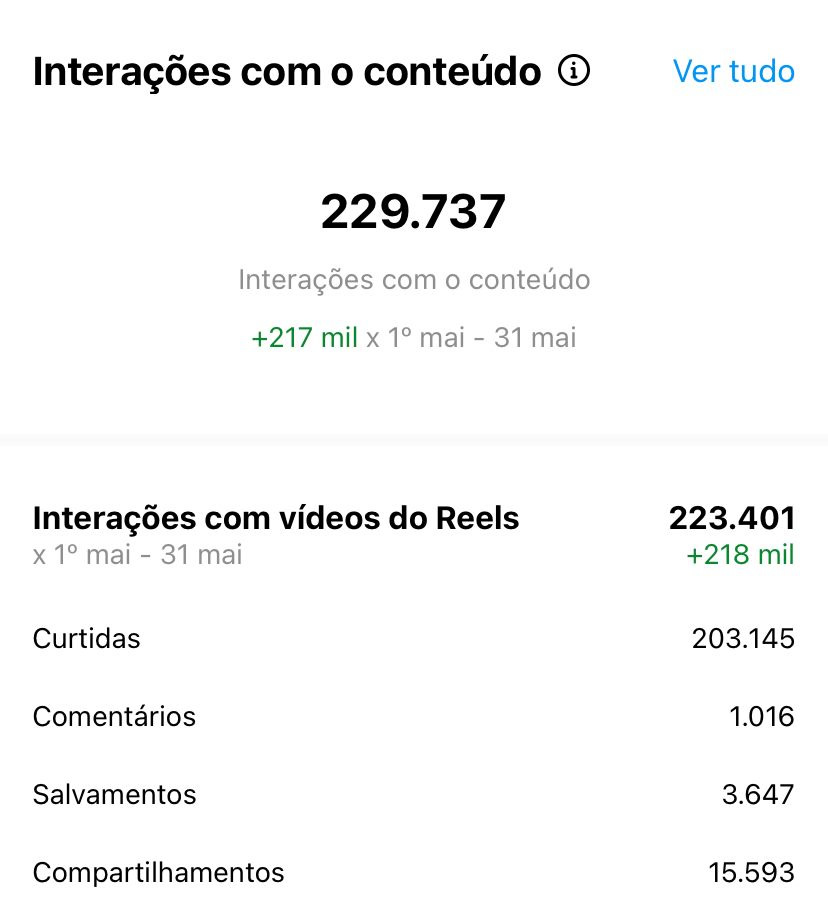This screenshot has height=922, width=828.
Task: Open the "Interações com vídeos do Reels" section
Action: [x=276, y=518]
